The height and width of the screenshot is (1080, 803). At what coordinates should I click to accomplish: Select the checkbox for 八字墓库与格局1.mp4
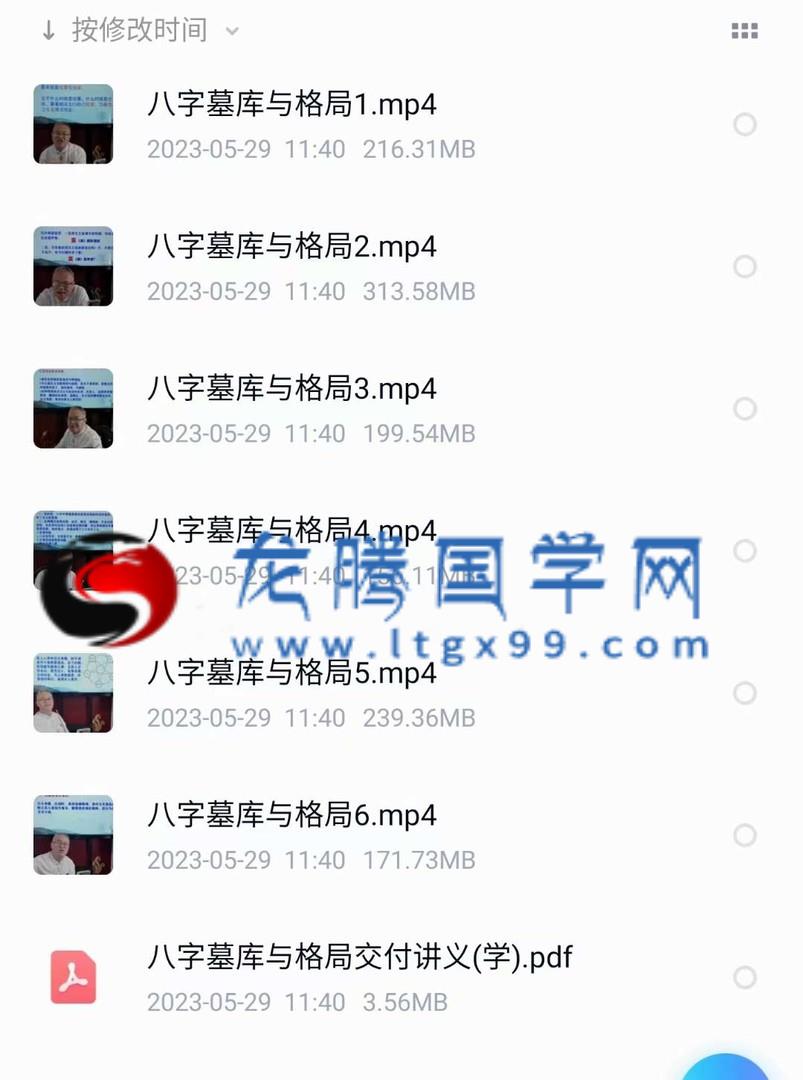click(x=744, y=125)
